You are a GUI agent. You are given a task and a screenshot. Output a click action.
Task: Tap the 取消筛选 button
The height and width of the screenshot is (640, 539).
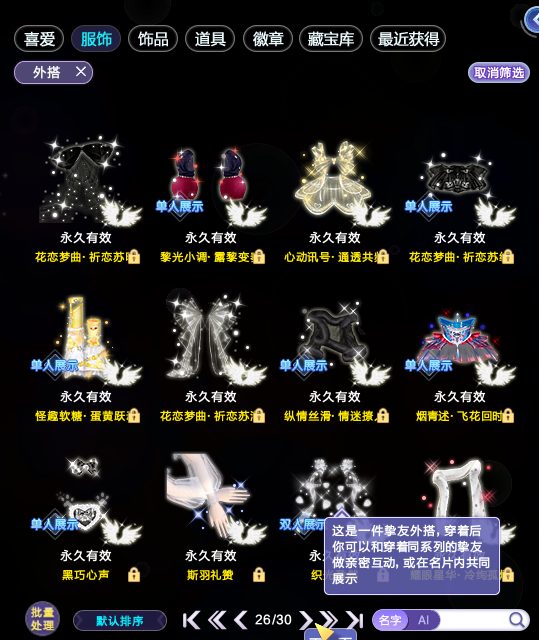pyautogui.click(x=499, y=73)
